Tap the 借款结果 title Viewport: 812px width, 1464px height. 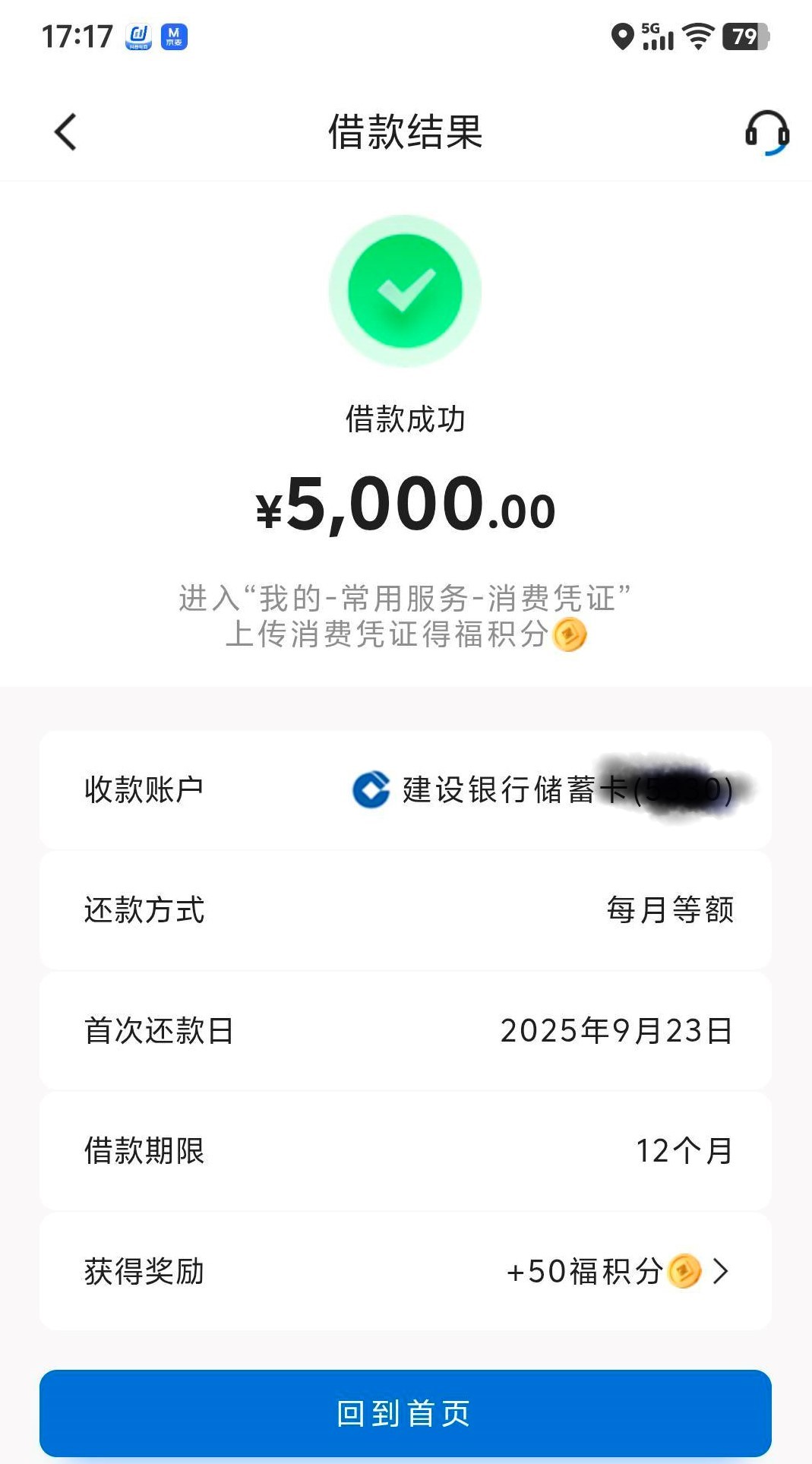tap(406, 131)
